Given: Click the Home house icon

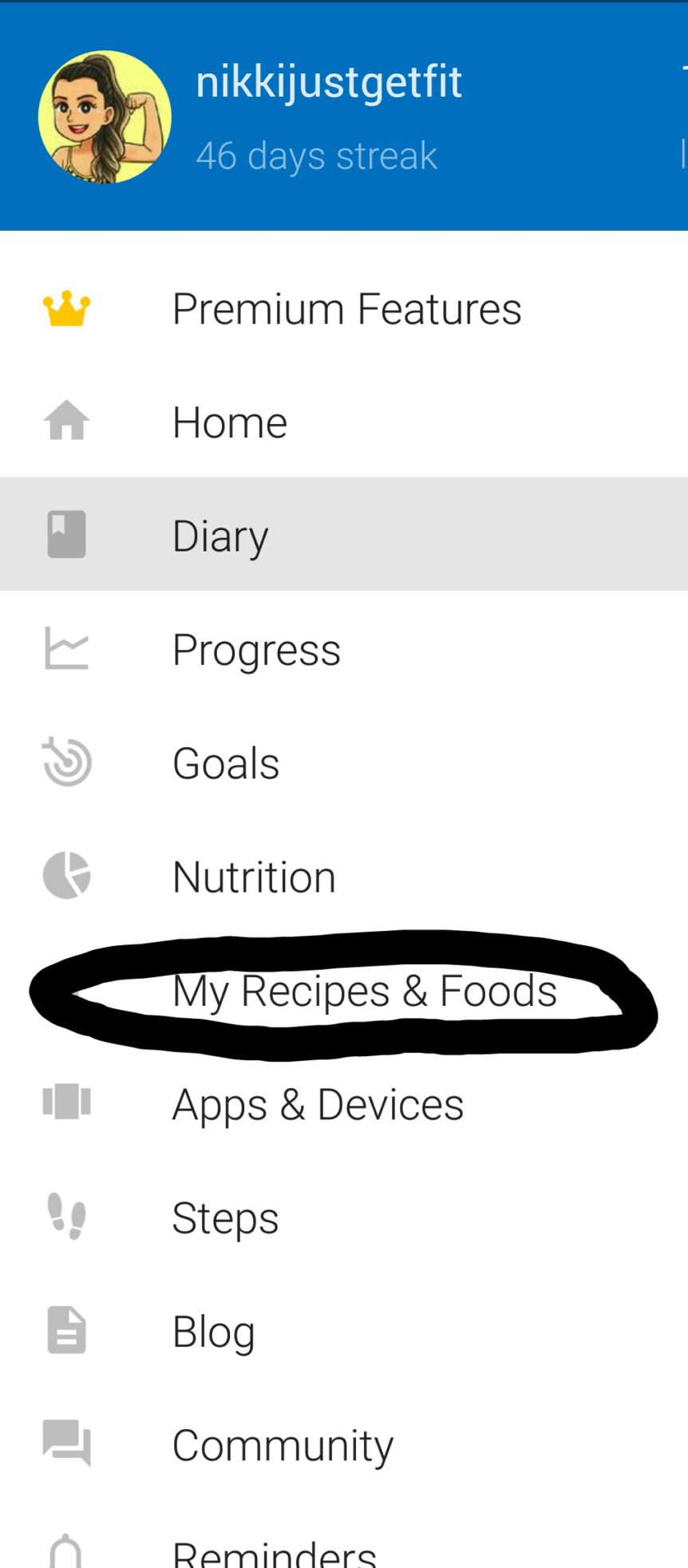Looking at the screenshot, I should (x=67, y=422).
